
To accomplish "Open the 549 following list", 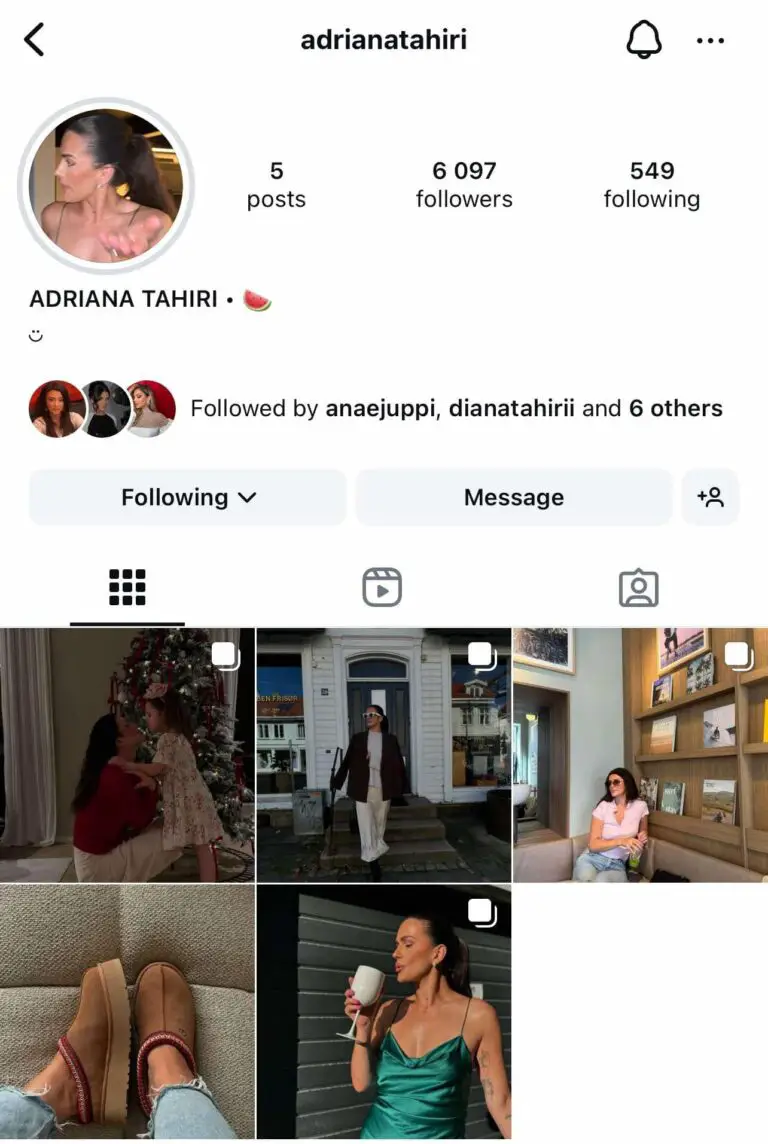I will [x=651, y=185].
